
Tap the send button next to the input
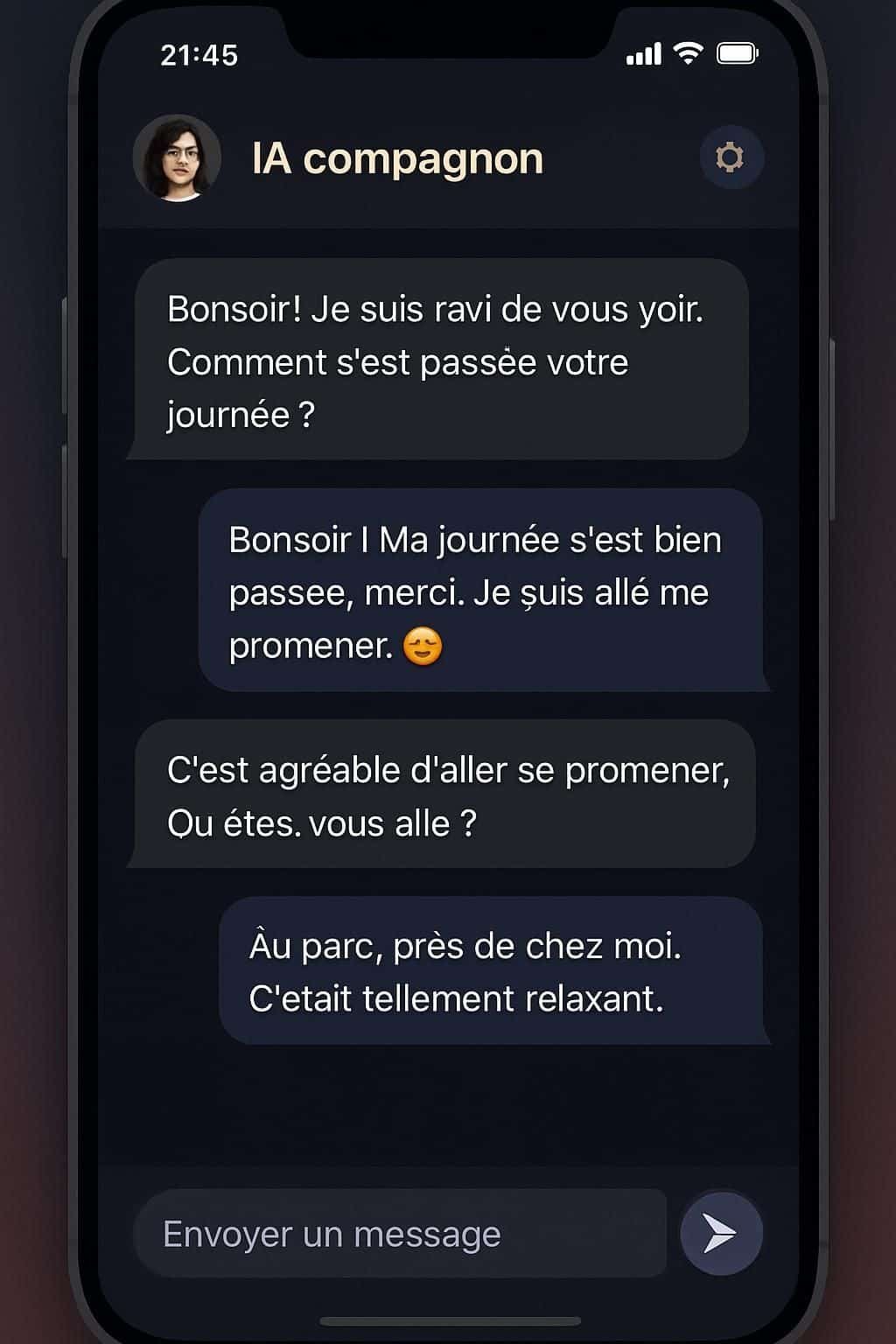tap(719, 1234)
